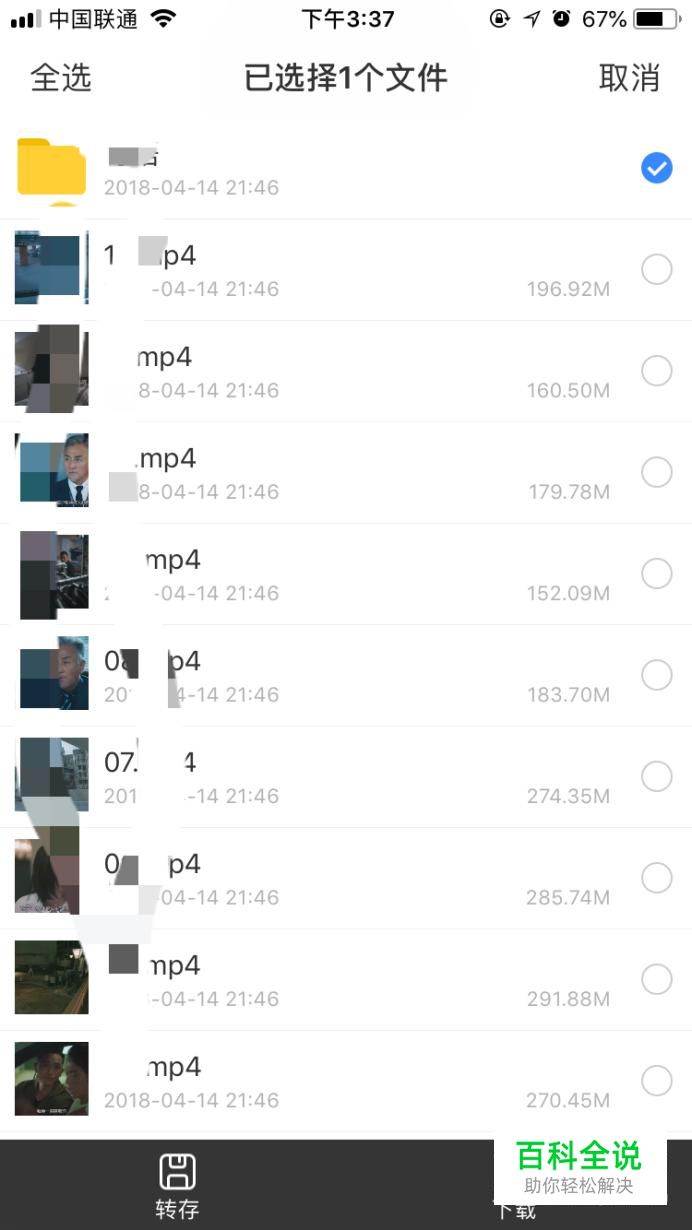Viewport: 692px width, 1230px height.
Task: Select the 274.35M video file
Action: click(656, 776)
